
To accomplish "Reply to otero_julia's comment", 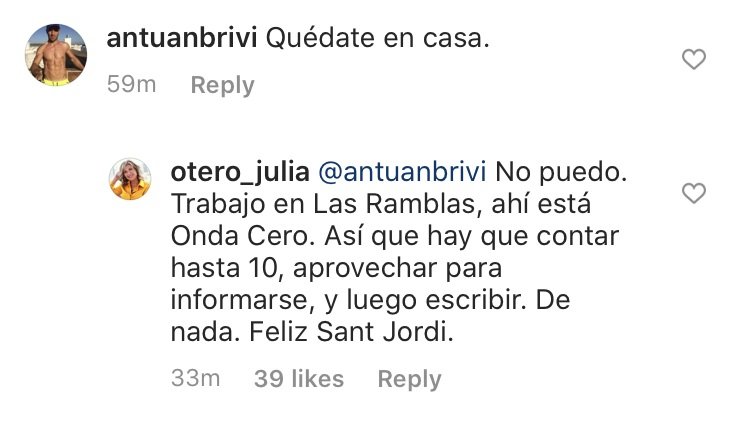I will pos(409,379).
